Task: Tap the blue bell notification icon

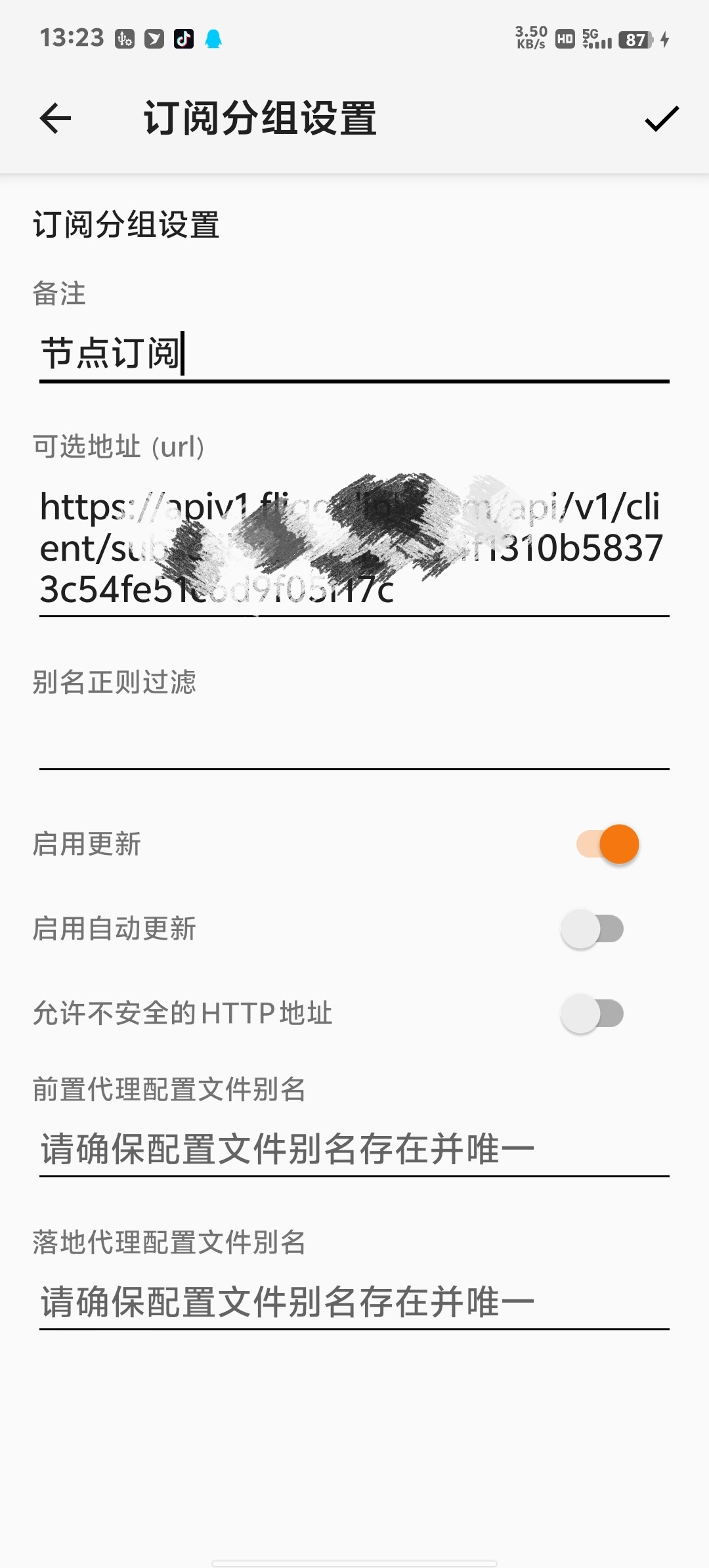Action: pos(213,39)
